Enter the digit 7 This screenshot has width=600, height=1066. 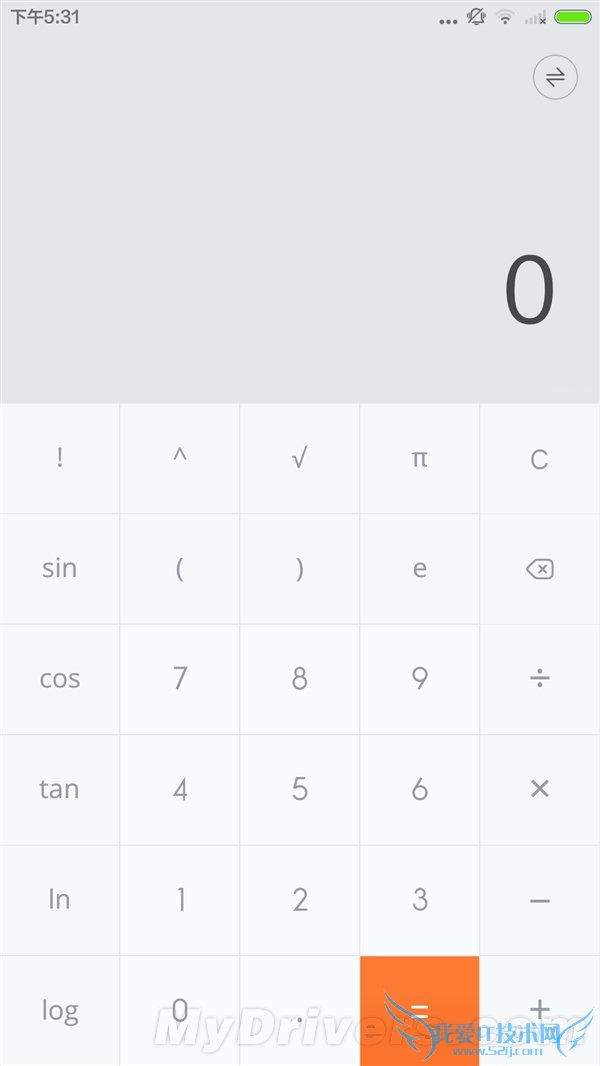pyautogui.click(x=180, y=679)
